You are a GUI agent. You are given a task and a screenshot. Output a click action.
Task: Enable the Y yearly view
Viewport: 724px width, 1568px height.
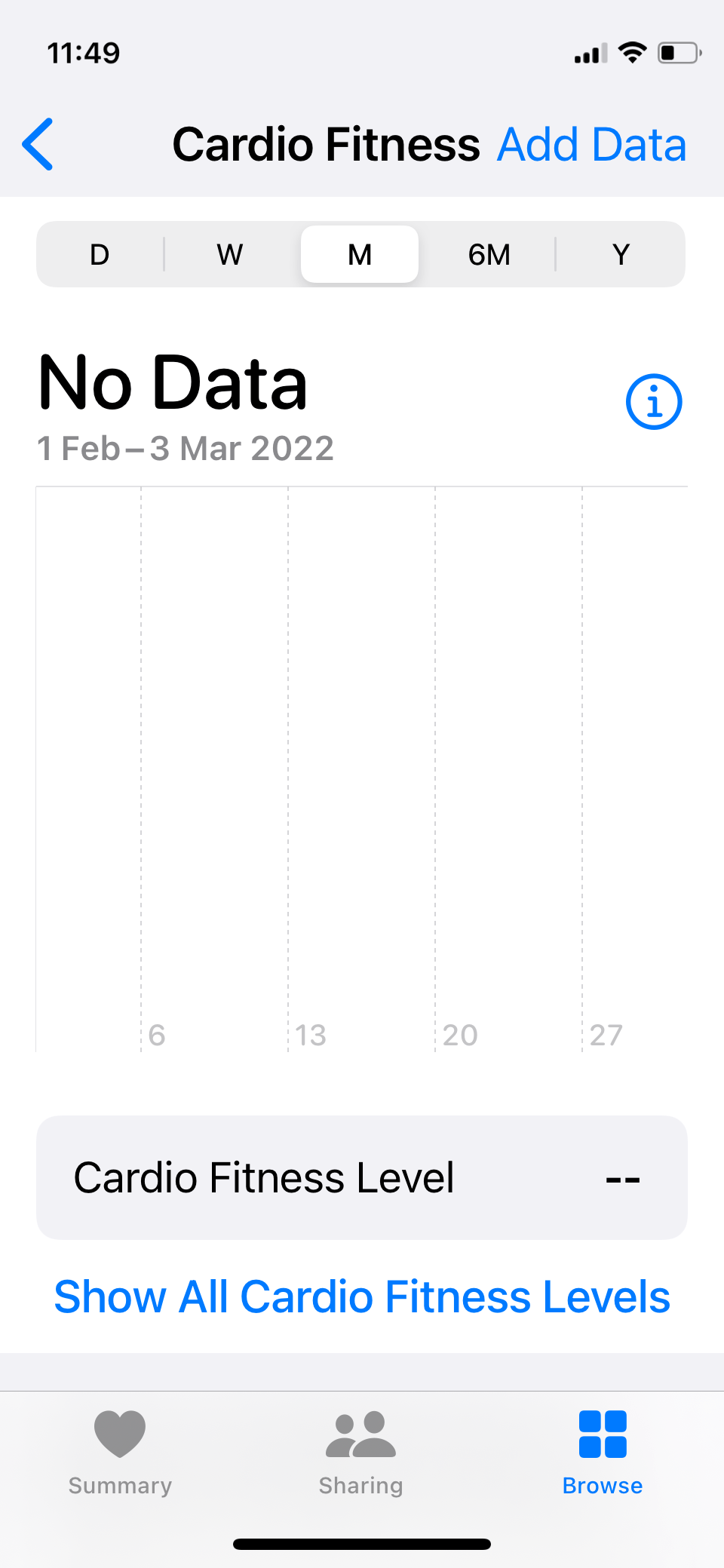point(621,254)
